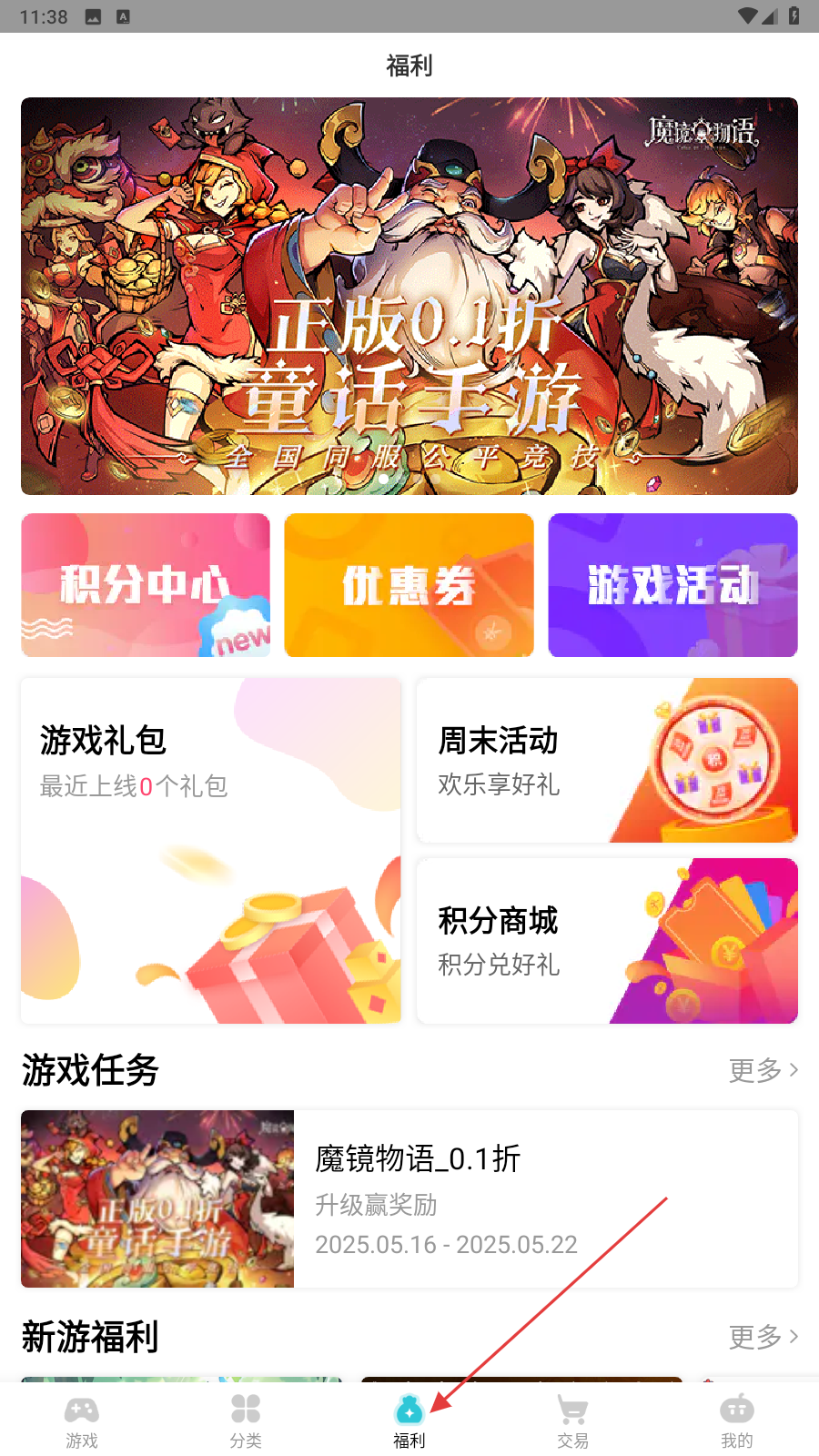
Task: View more 新游福利
Action: (x=763, y=1337)
